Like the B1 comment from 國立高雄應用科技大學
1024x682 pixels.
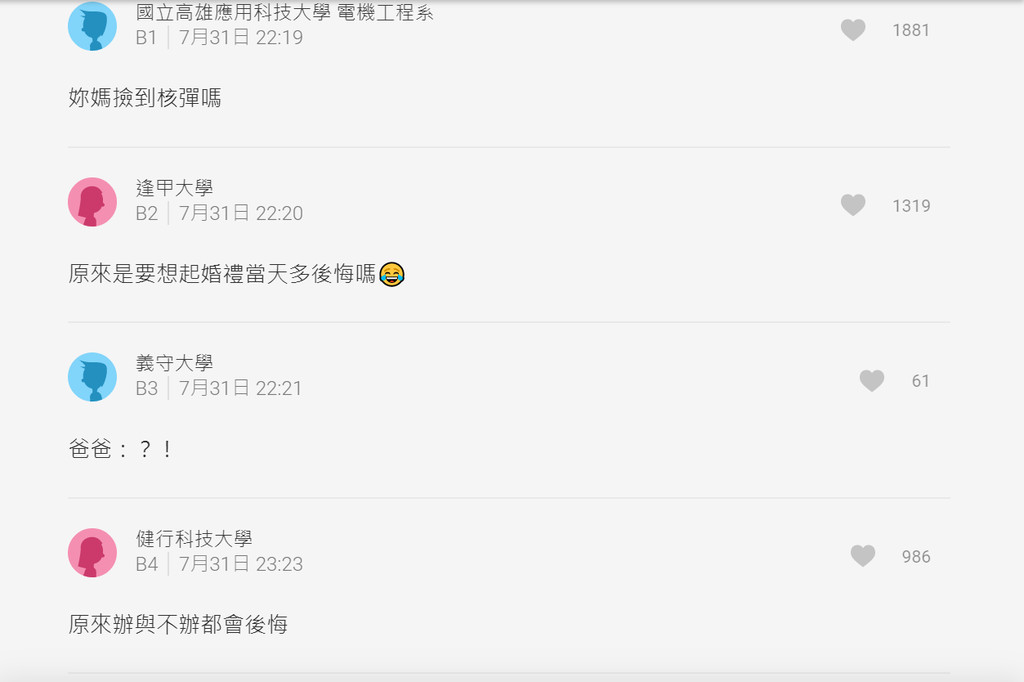click(853, 30)
